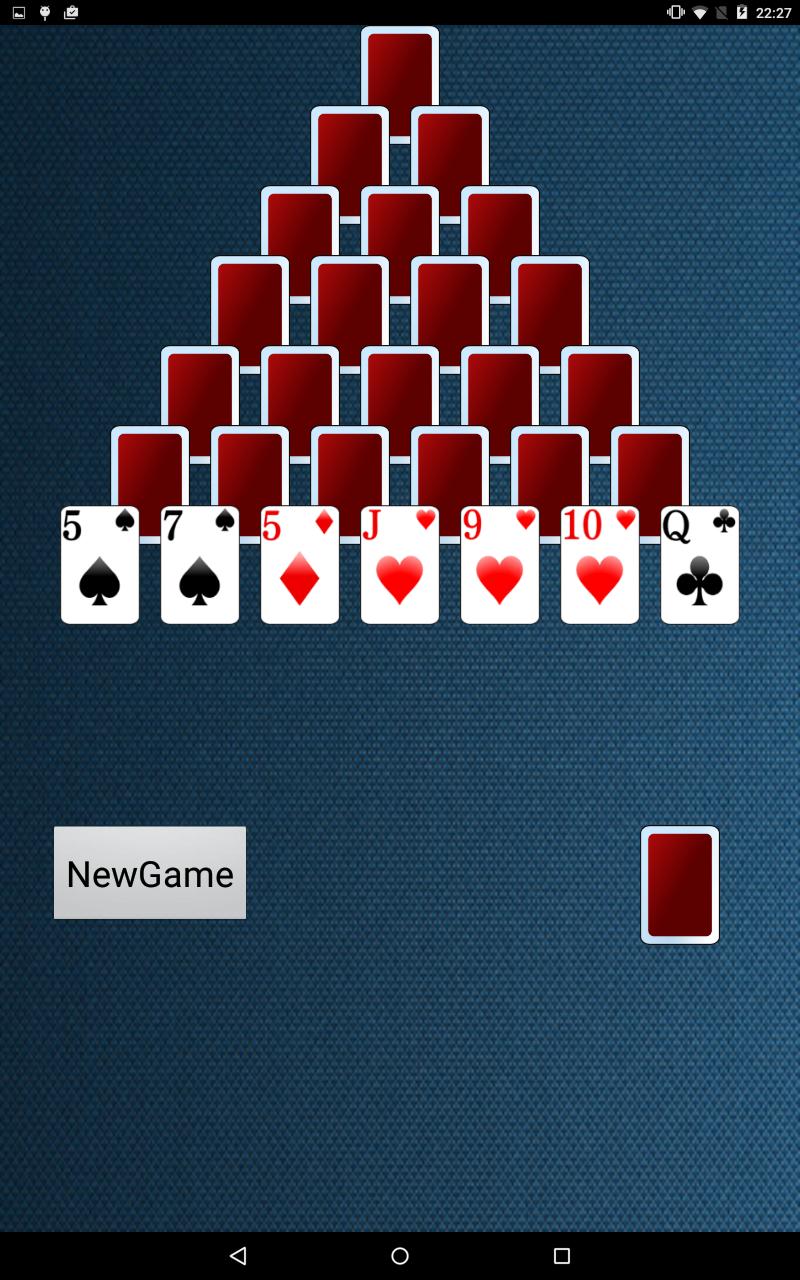Select the 10 of hearts card
800x1280 pixels.
pos(599,565)
